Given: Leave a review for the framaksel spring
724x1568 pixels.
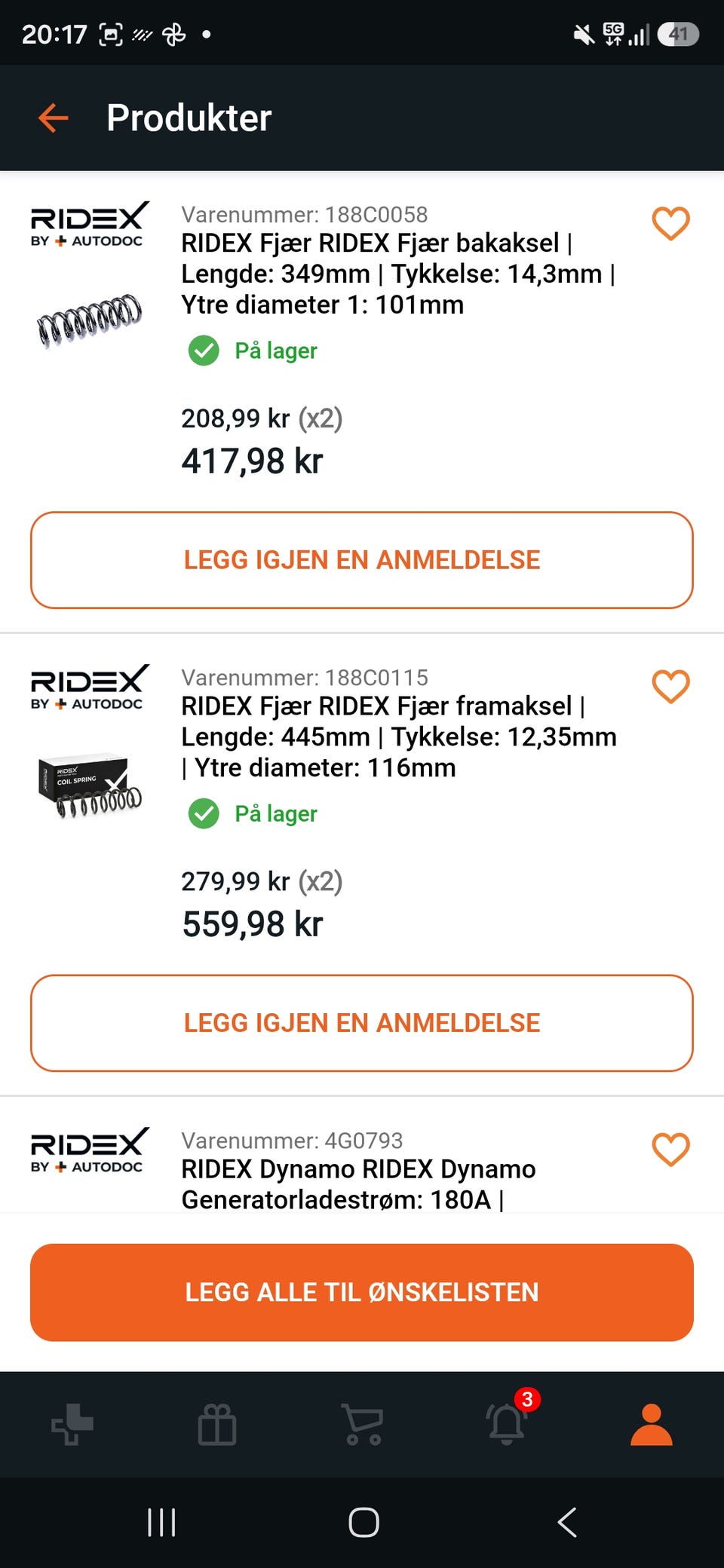Looking at the screenshot, I should [362, 1023].
